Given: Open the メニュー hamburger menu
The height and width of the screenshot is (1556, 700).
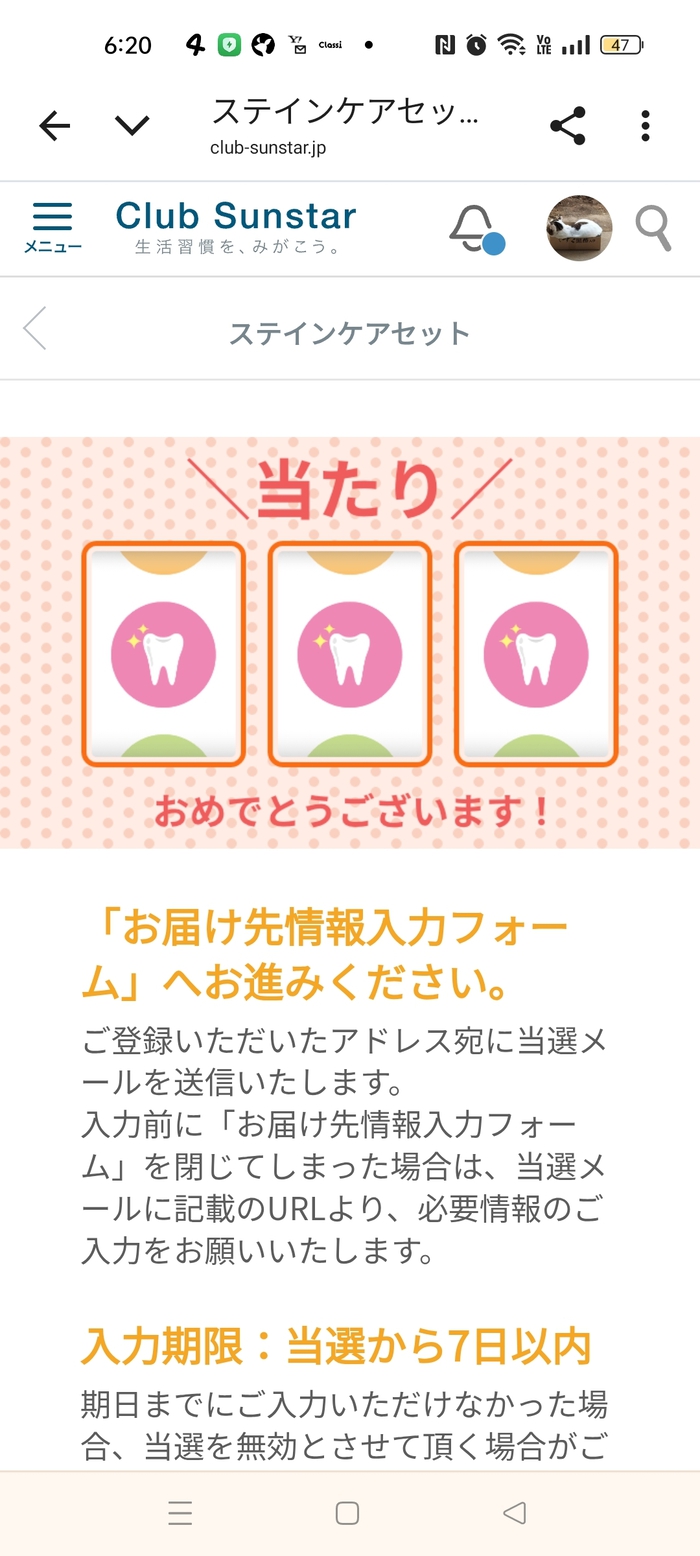Looking at the screenshot, I should 52,227.
